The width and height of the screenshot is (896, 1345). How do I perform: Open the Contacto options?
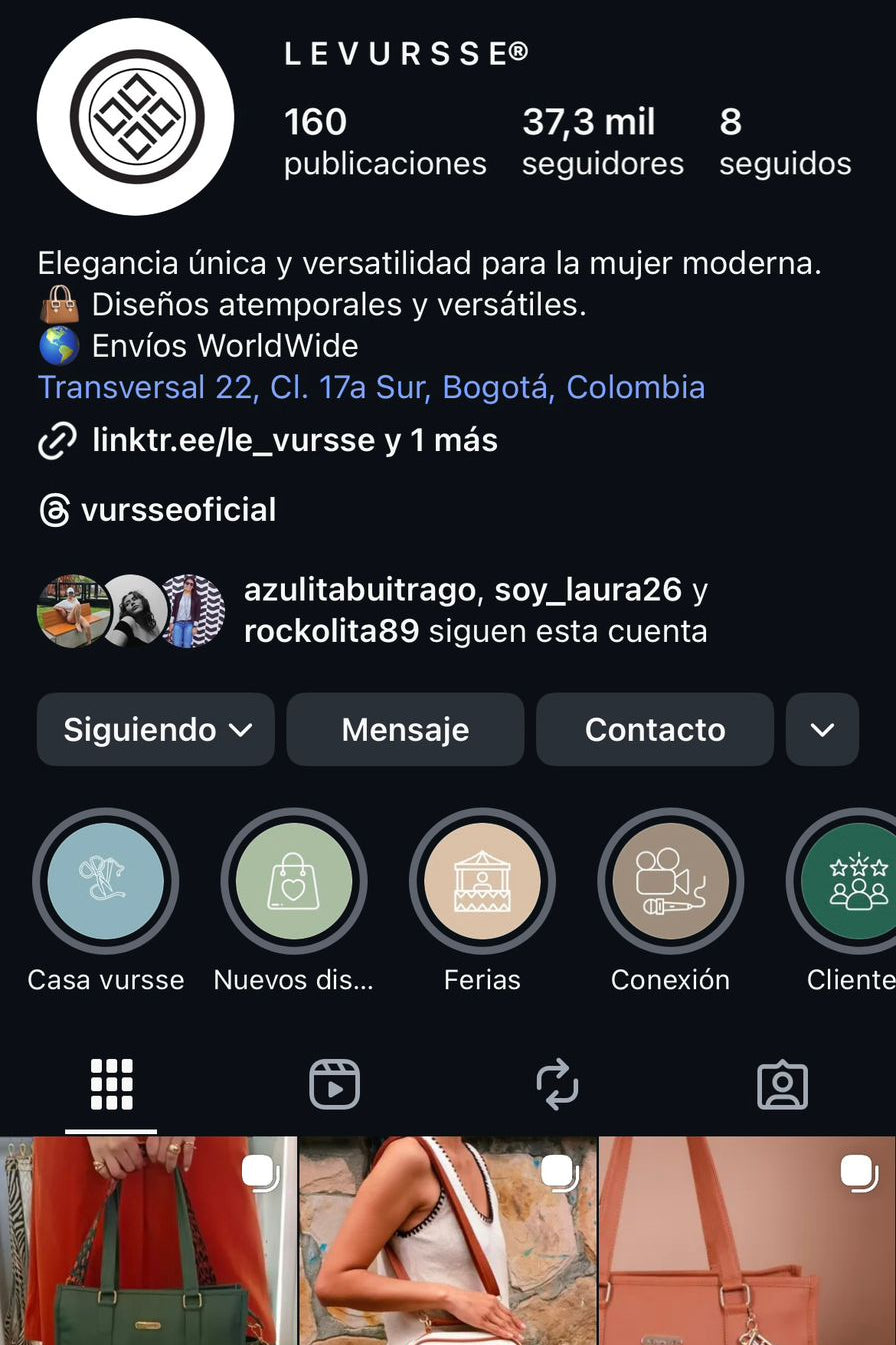[x=655, y=730]
